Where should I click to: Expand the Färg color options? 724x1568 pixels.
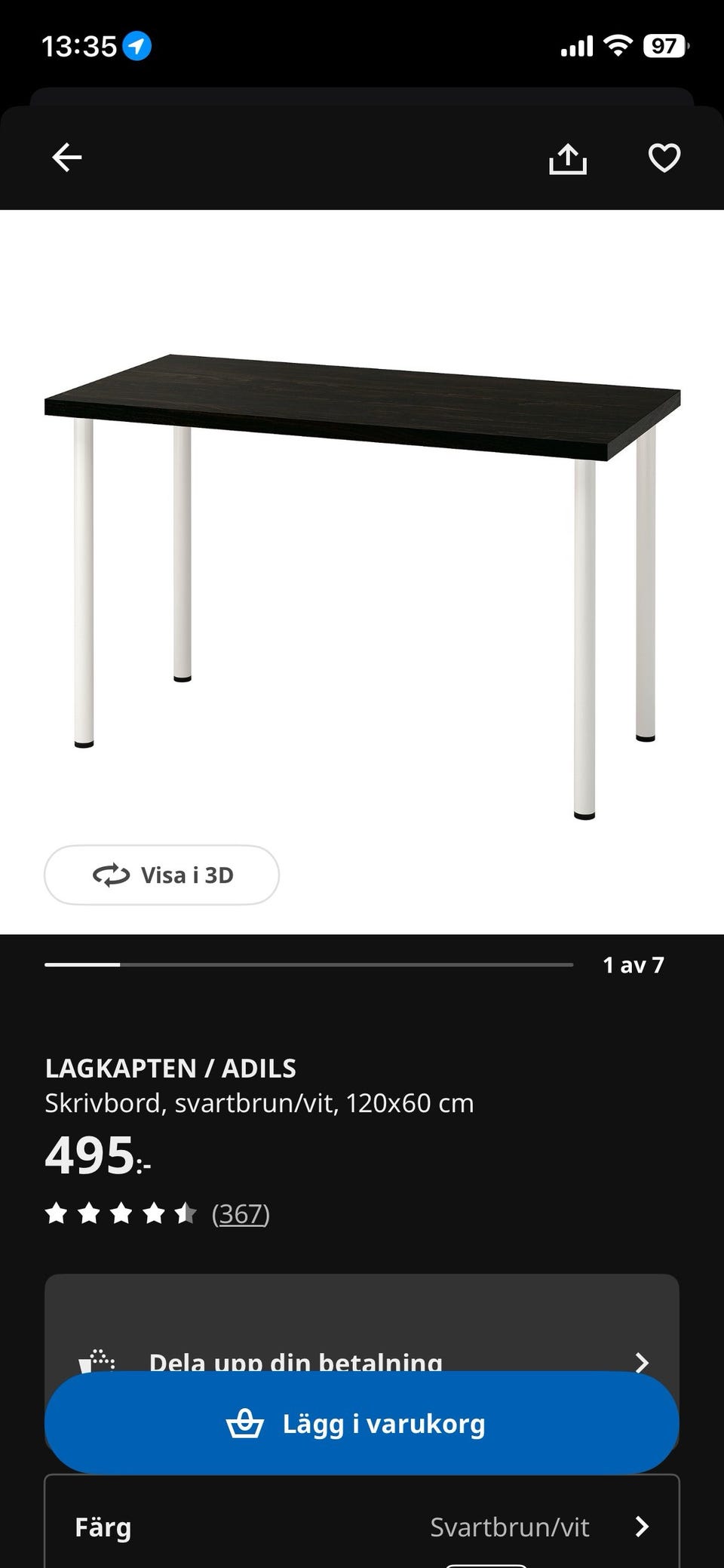(x=103, y=1527)
